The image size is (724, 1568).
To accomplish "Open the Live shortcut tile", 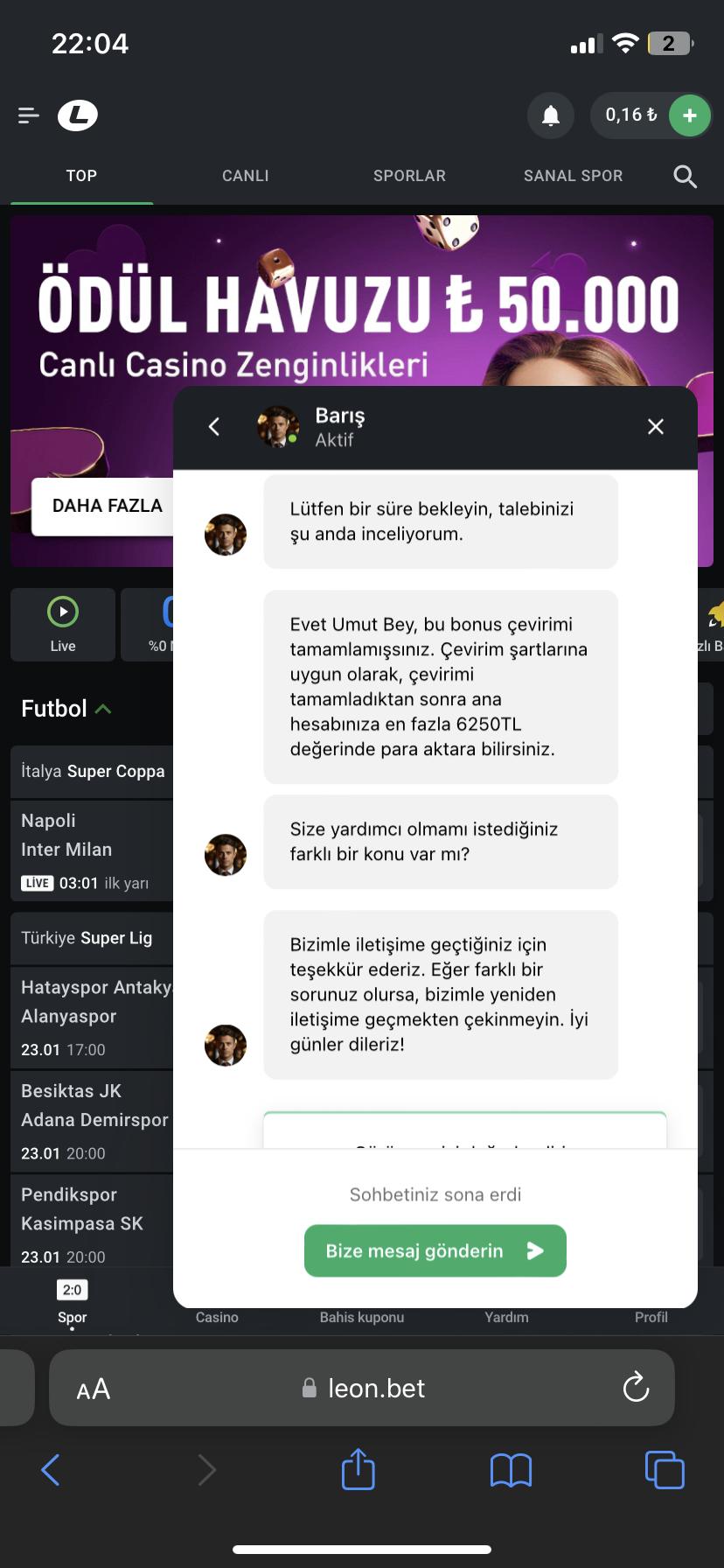I will pyautogui.click(x=63, y=624).
